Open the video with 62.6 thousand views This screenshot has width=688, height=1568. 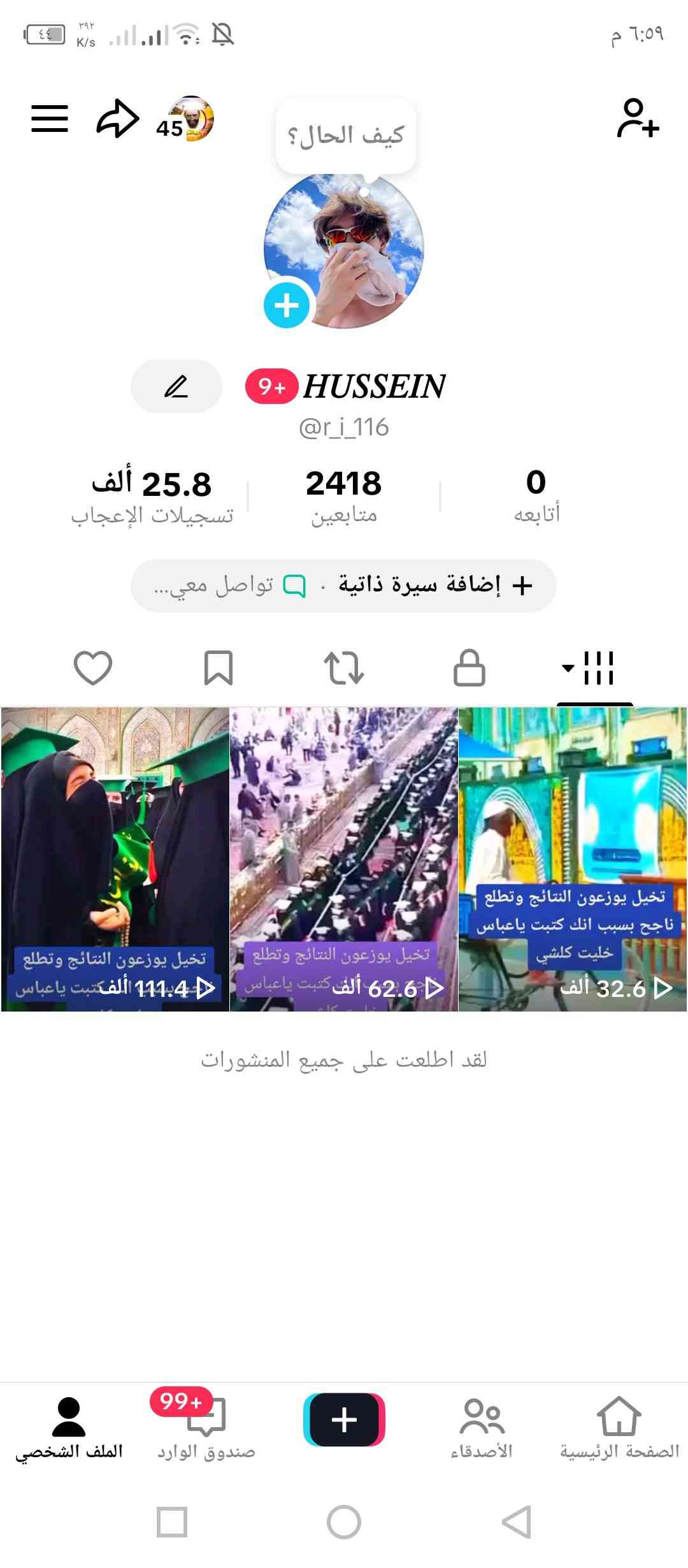pos(344,858)
